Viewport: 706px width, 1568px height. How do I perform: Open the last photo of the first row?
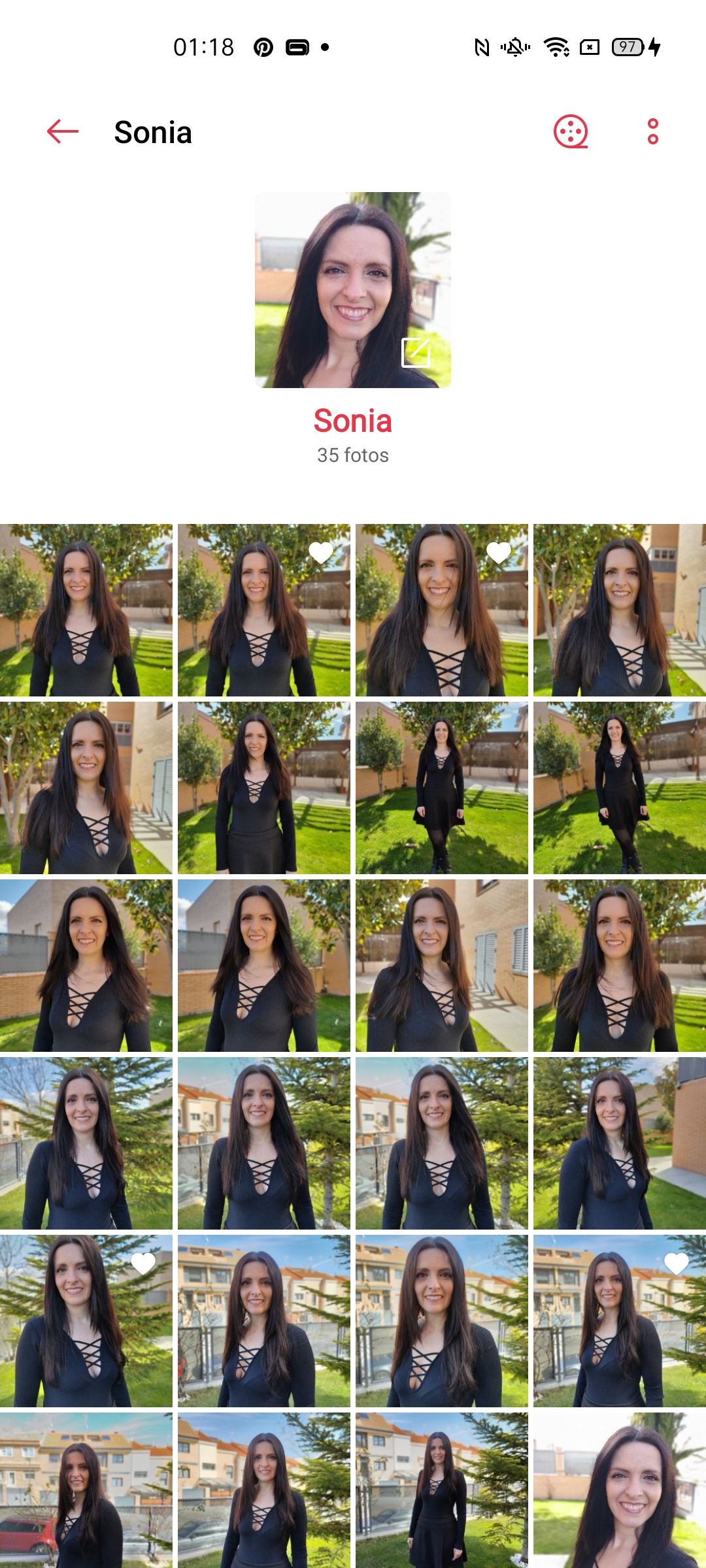[620, 610]
